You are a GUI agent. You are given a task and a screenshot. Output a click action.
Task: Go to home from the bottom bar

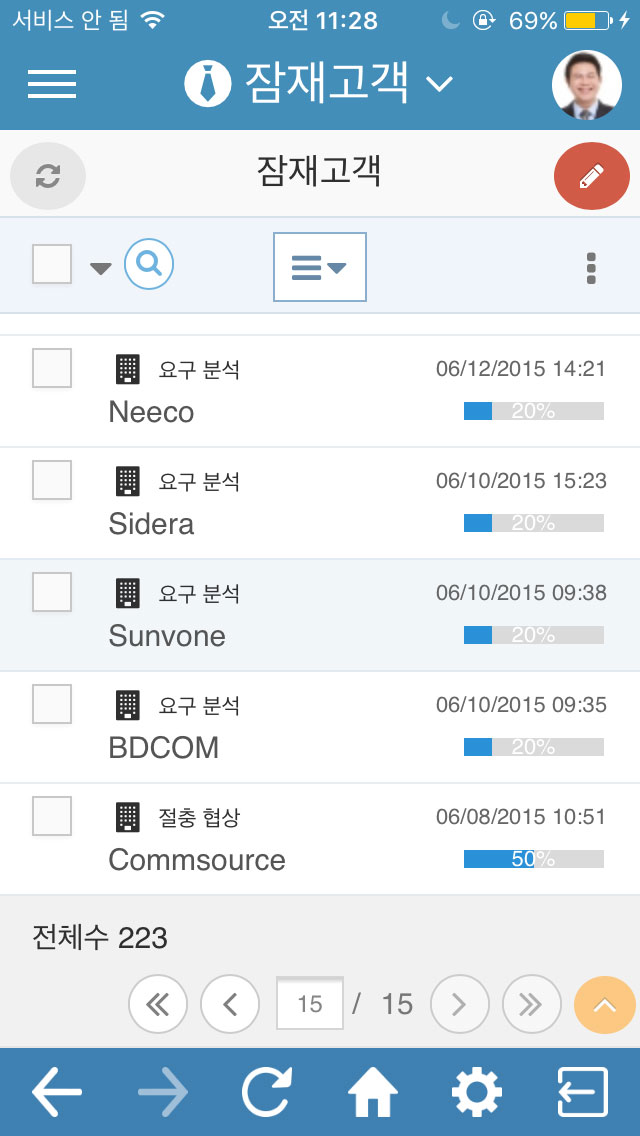coord(373,1091)
